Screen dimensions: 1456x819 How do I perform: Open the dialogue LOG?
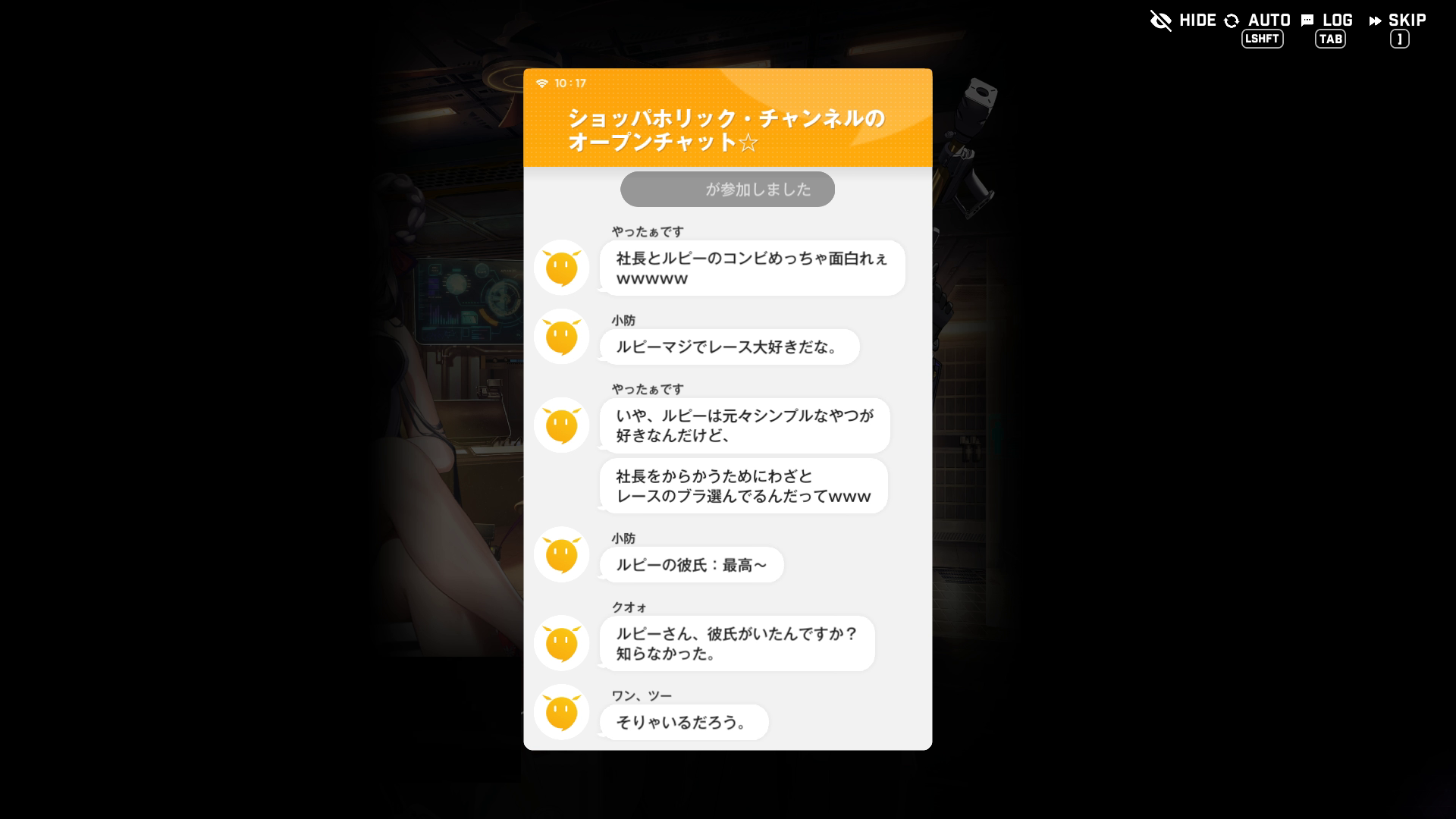tap(1327, 21)
